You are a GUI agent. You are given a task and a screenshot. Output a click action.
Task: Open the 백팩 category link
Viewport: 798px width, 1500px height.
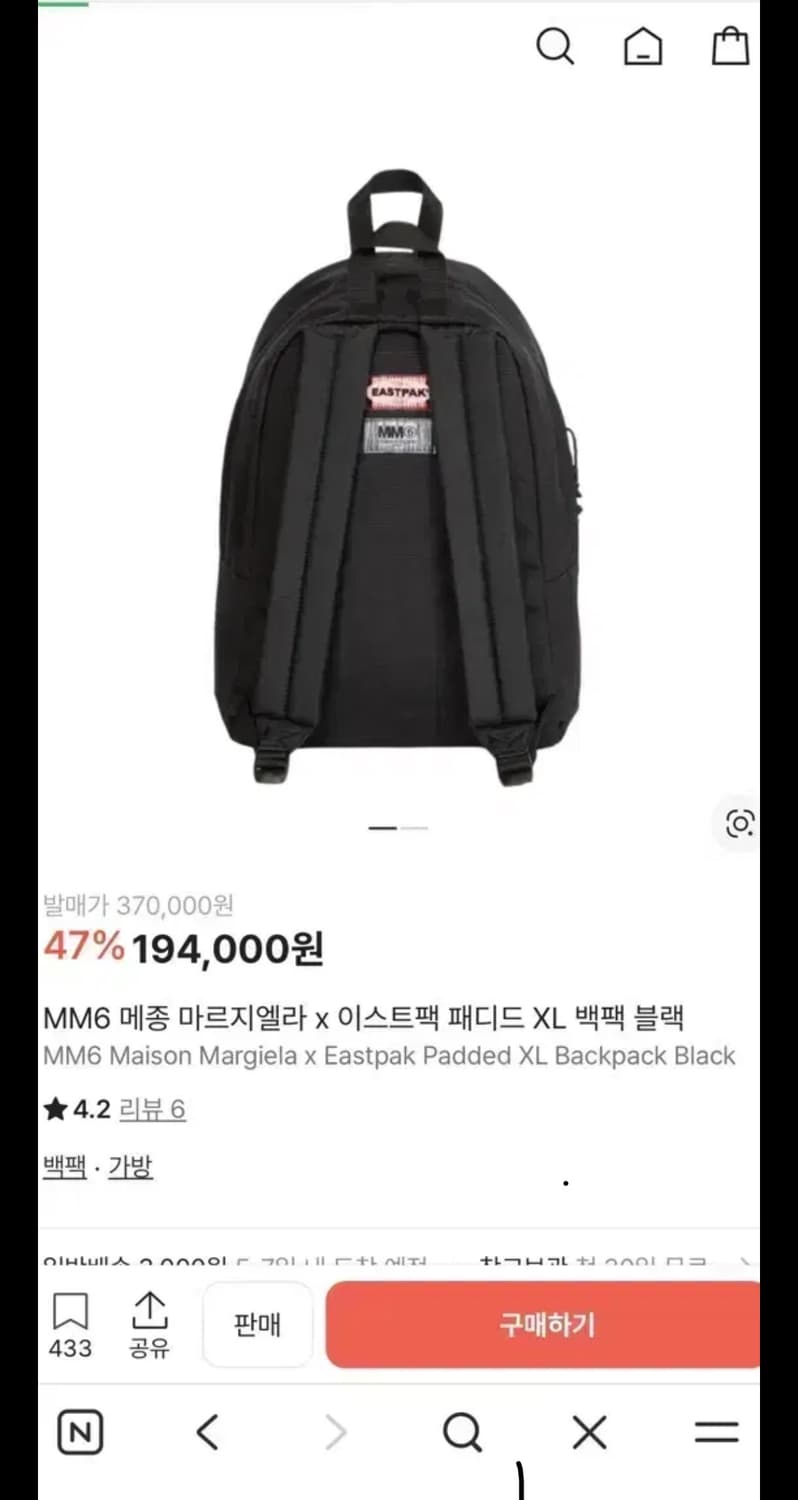click(64, 1166)
